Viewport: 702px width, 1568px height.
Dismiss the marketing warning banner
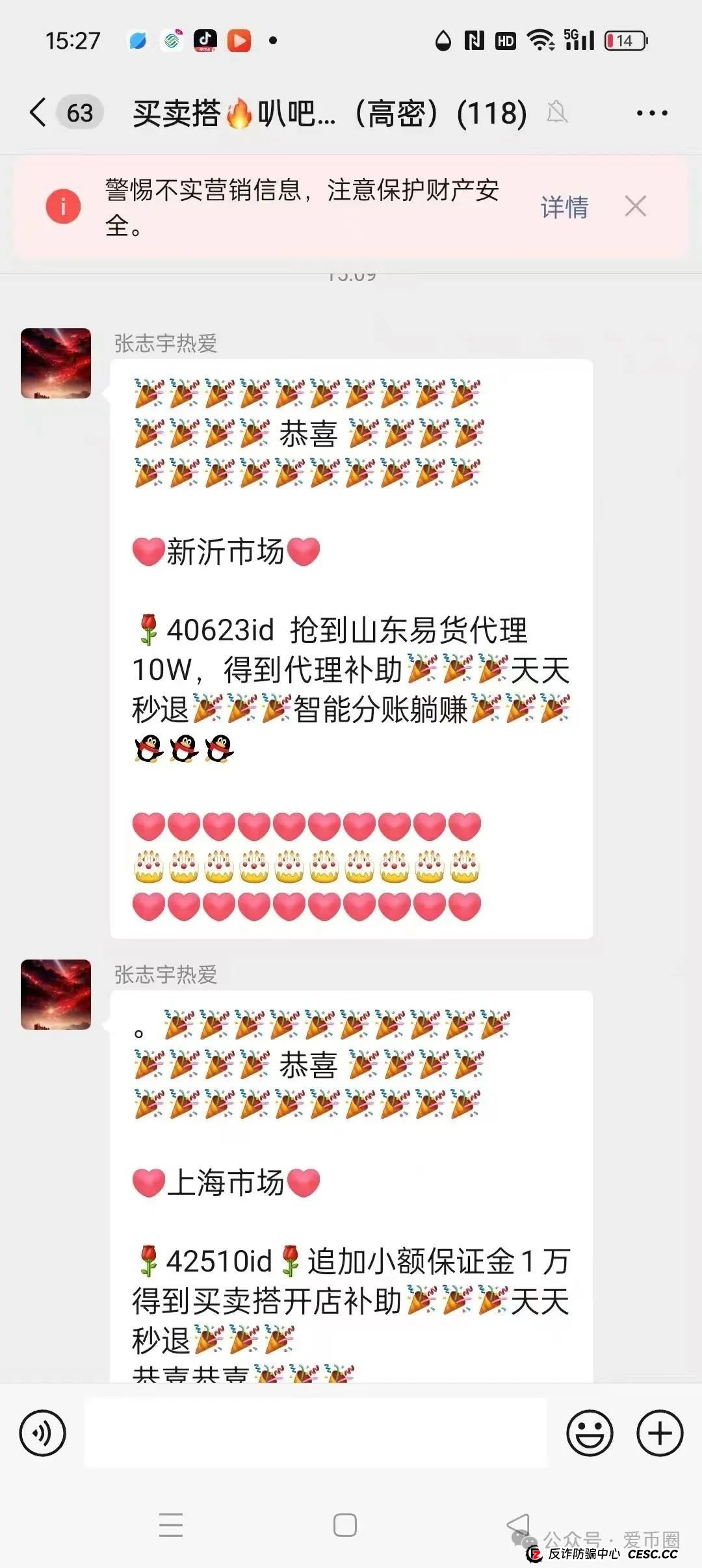pos(635,207)
